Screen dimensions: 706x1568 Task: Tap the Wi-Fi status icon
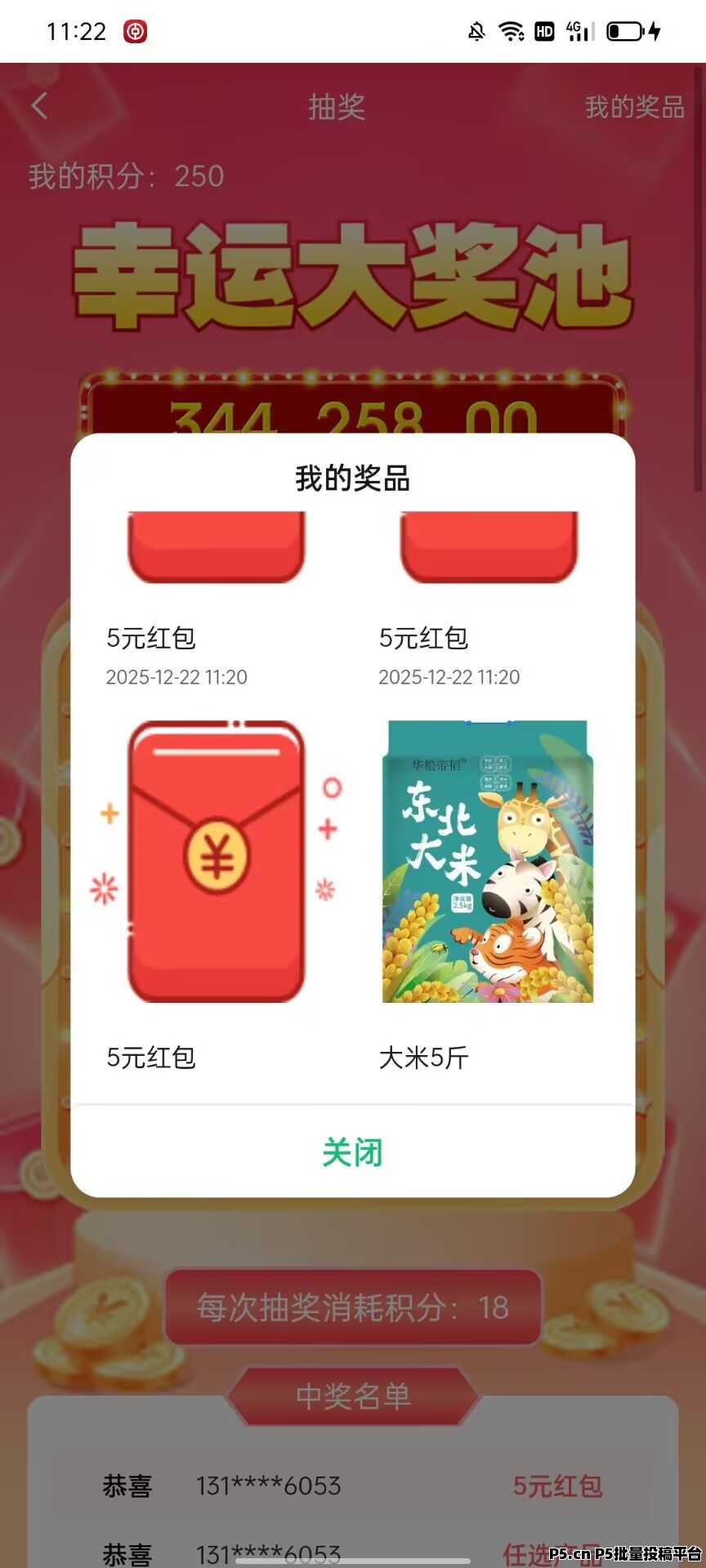click(x=511, y=30)
